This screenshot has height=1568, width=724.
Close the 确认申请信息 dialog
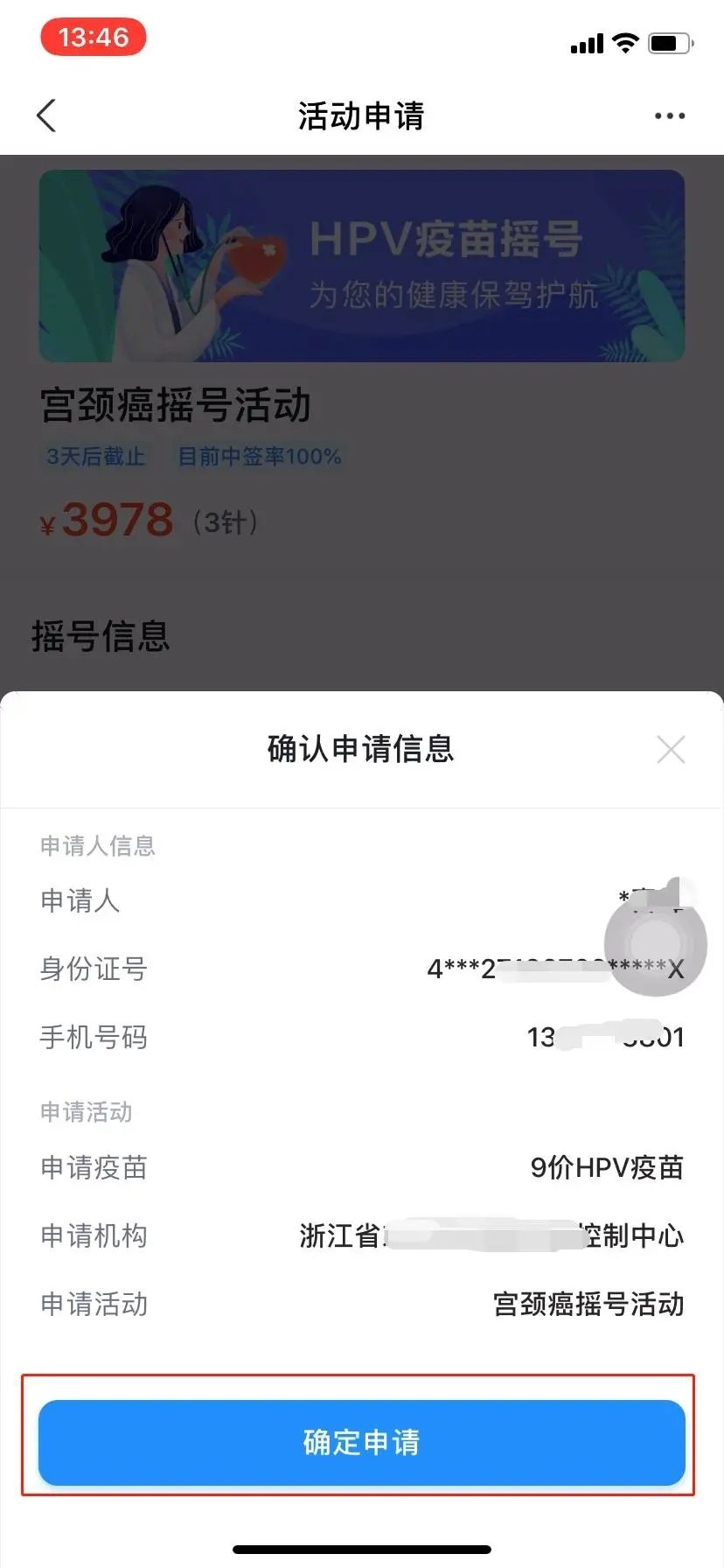[671, 750]
